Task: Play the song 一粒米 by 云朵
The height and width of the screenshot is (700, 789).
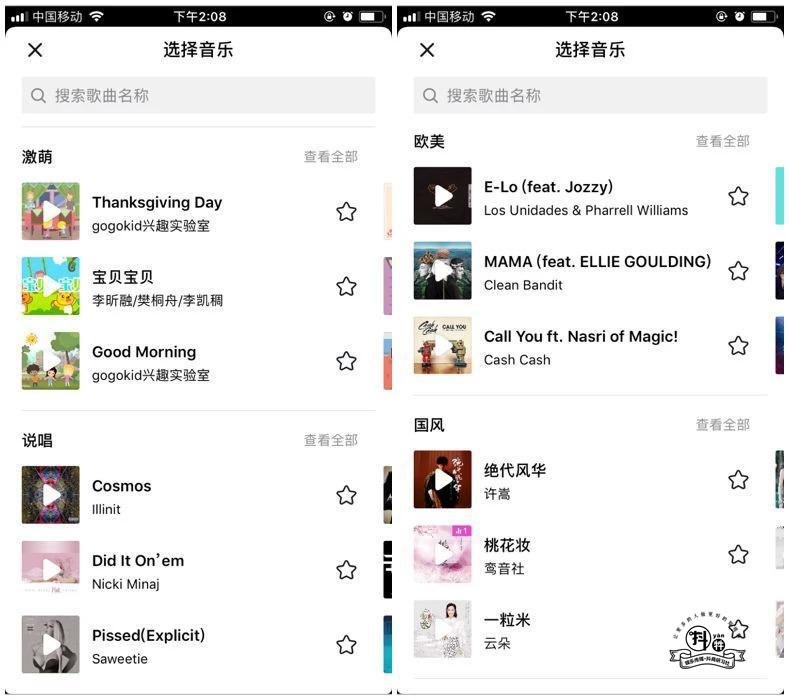Action: point(442,629)
